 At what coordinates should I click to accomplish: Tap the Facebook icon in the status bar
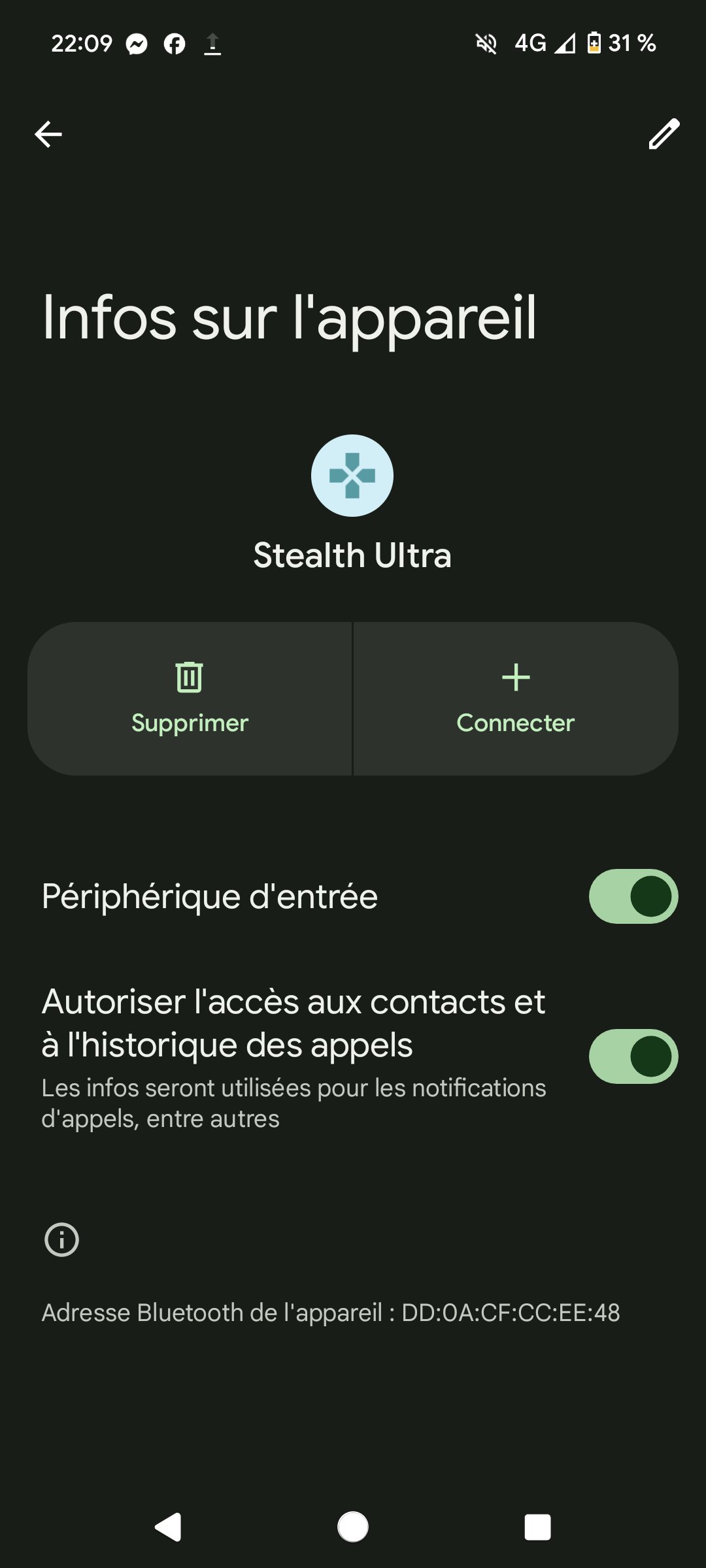173,43
